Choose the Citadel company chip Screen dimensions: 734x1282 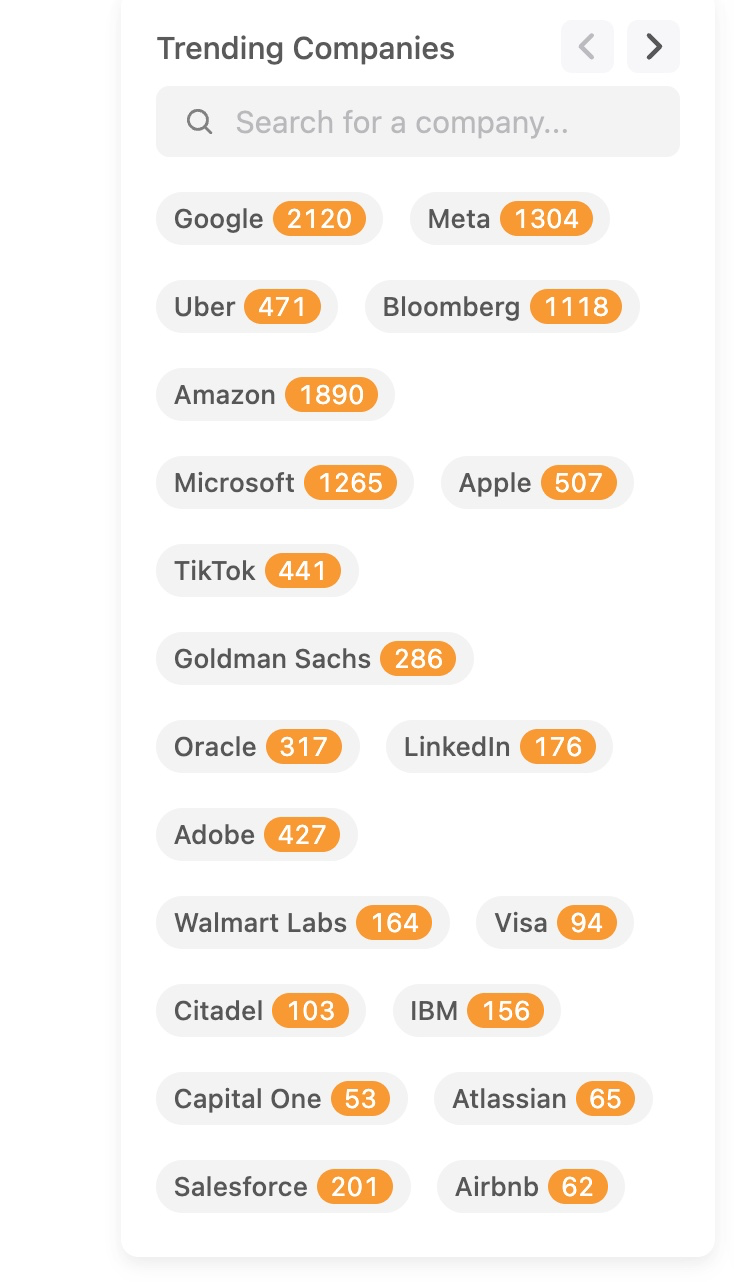tap(260, 1010)
